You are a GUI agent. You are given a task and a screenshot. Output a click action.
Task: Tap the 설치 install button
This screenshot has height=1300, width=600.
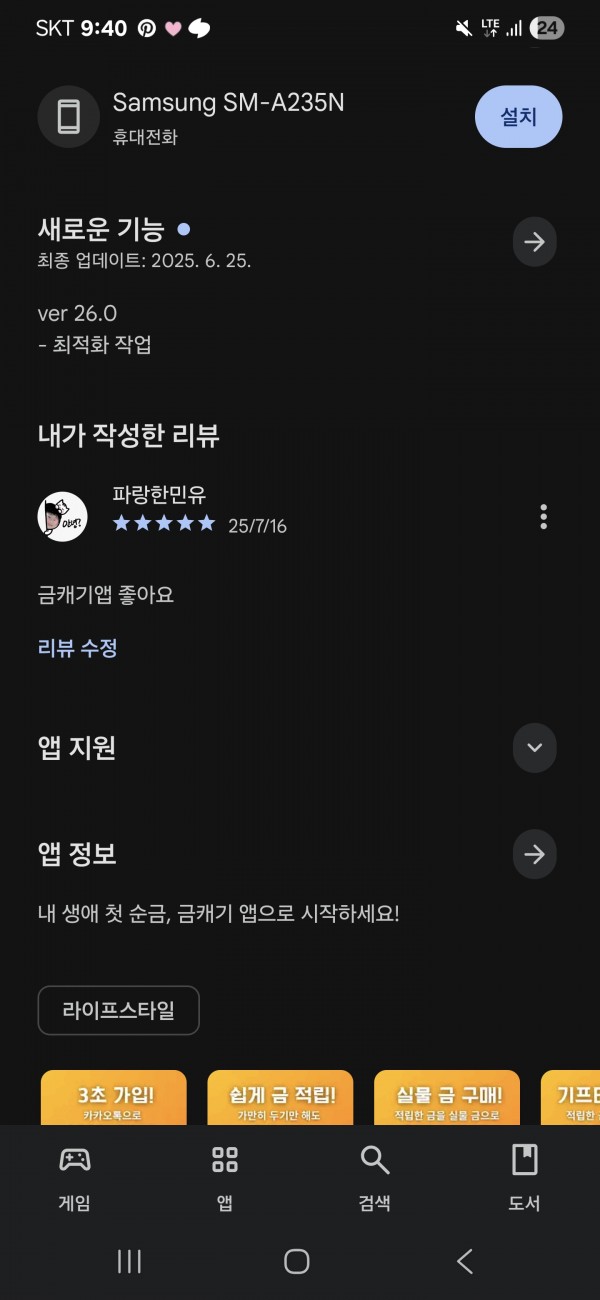click(x=518, y=117)
